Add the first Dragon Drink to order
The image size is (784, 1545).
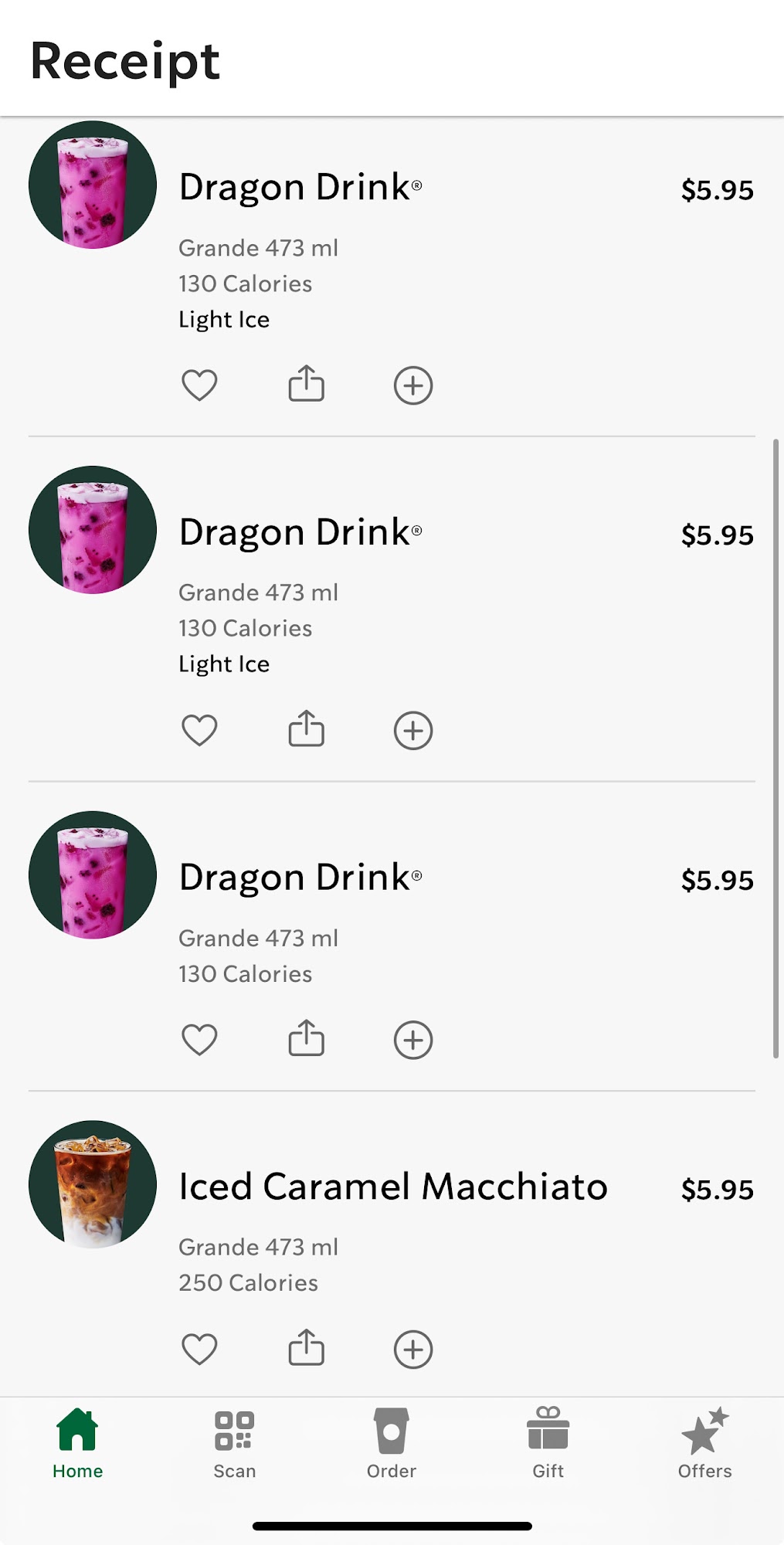412,384
